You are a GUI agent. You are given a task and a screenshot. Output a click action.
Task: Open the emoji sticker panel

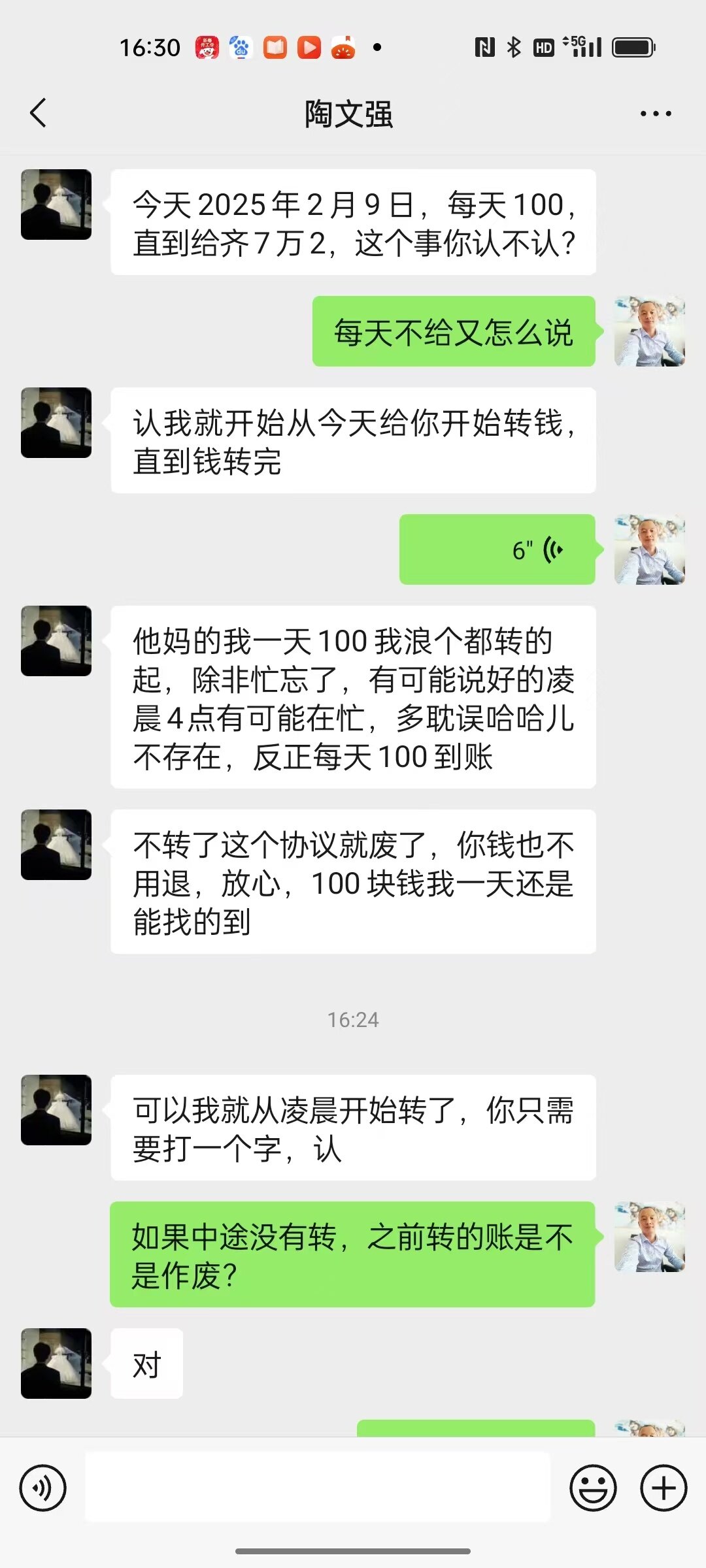pos(593,1488)
